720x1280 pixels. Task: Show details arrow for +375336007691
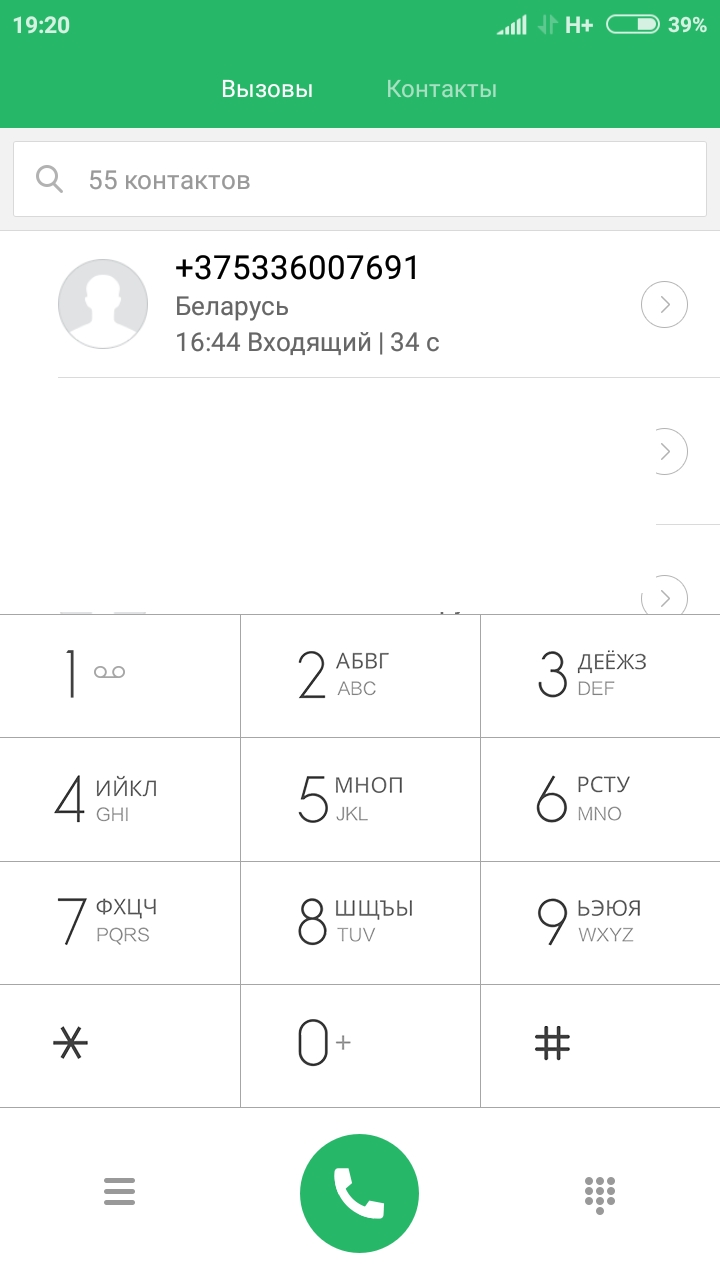pyautogui.click(x=664, y=305)
